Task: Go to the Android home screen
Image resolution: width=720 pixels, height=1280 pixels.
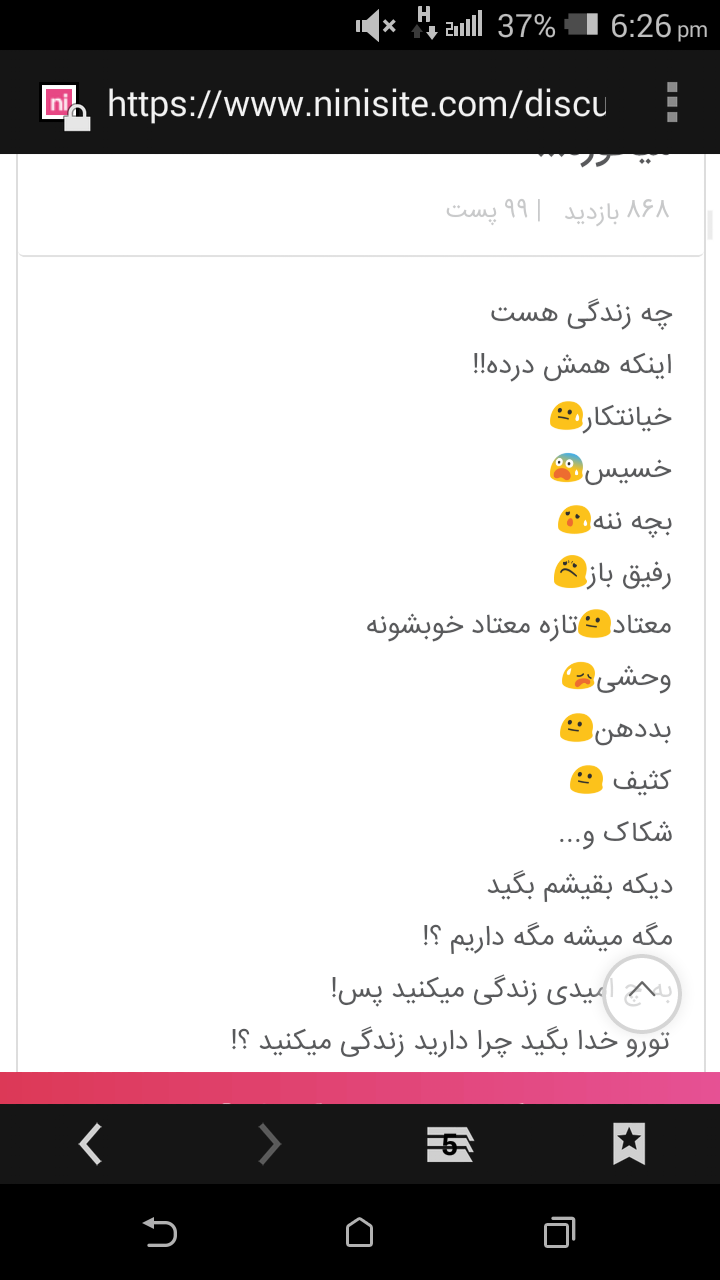Action: tap(360, 1232)
